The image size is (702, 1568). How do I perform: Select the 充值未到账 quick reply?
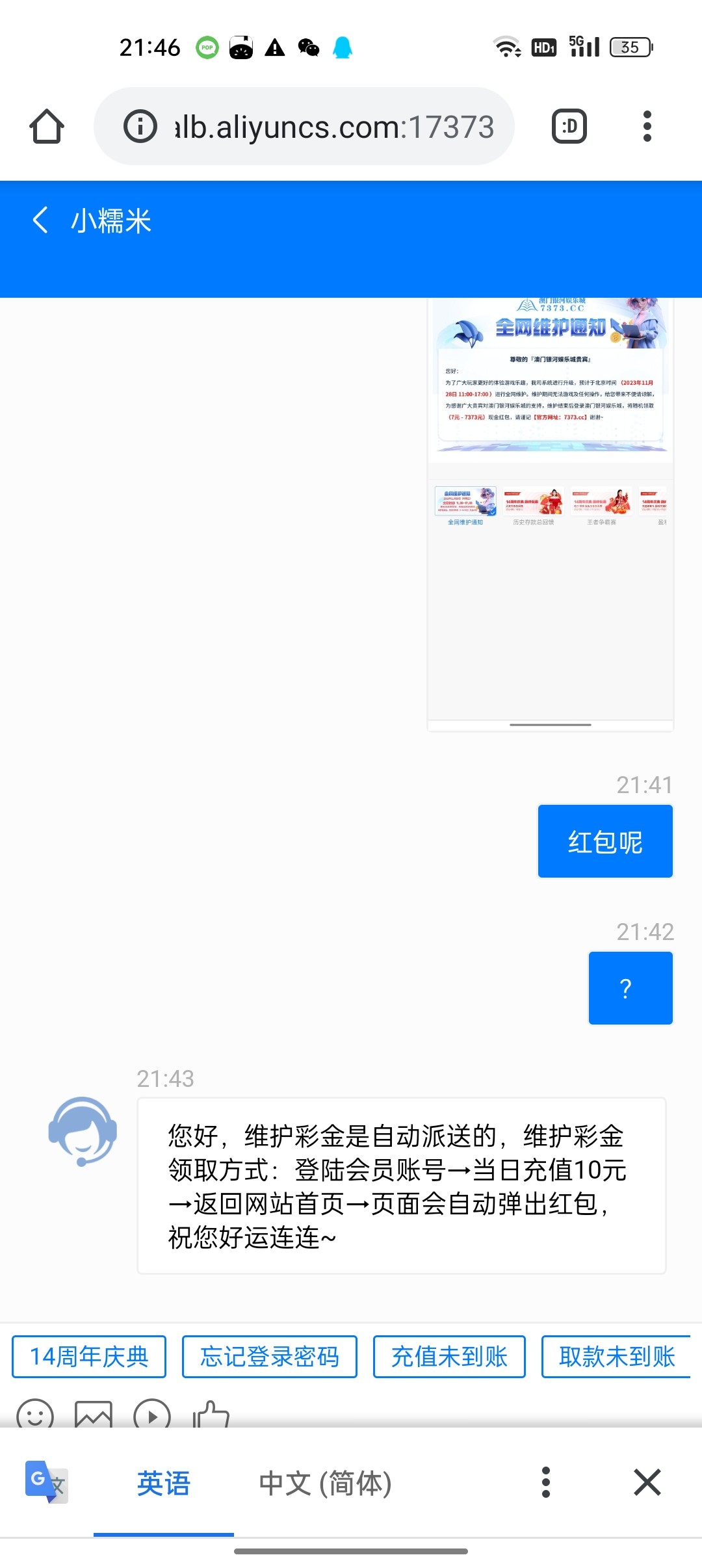449,1357
